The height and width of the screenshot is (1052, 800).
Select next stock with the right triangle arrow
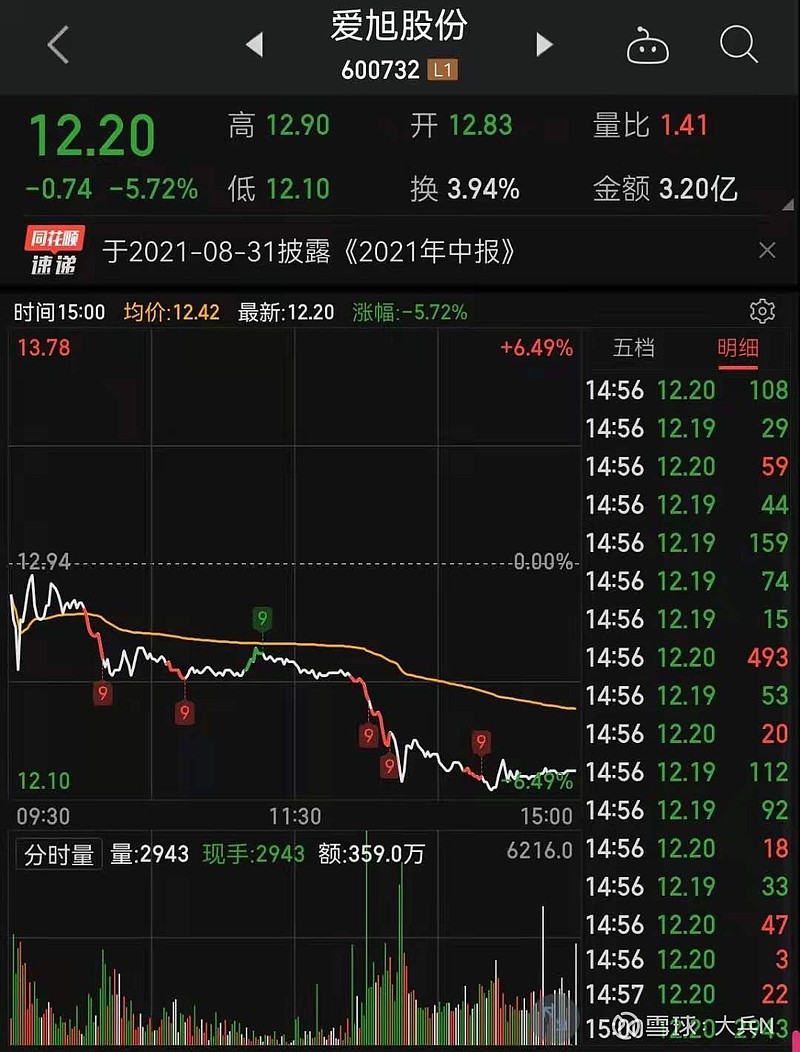[x=543, y=45]
